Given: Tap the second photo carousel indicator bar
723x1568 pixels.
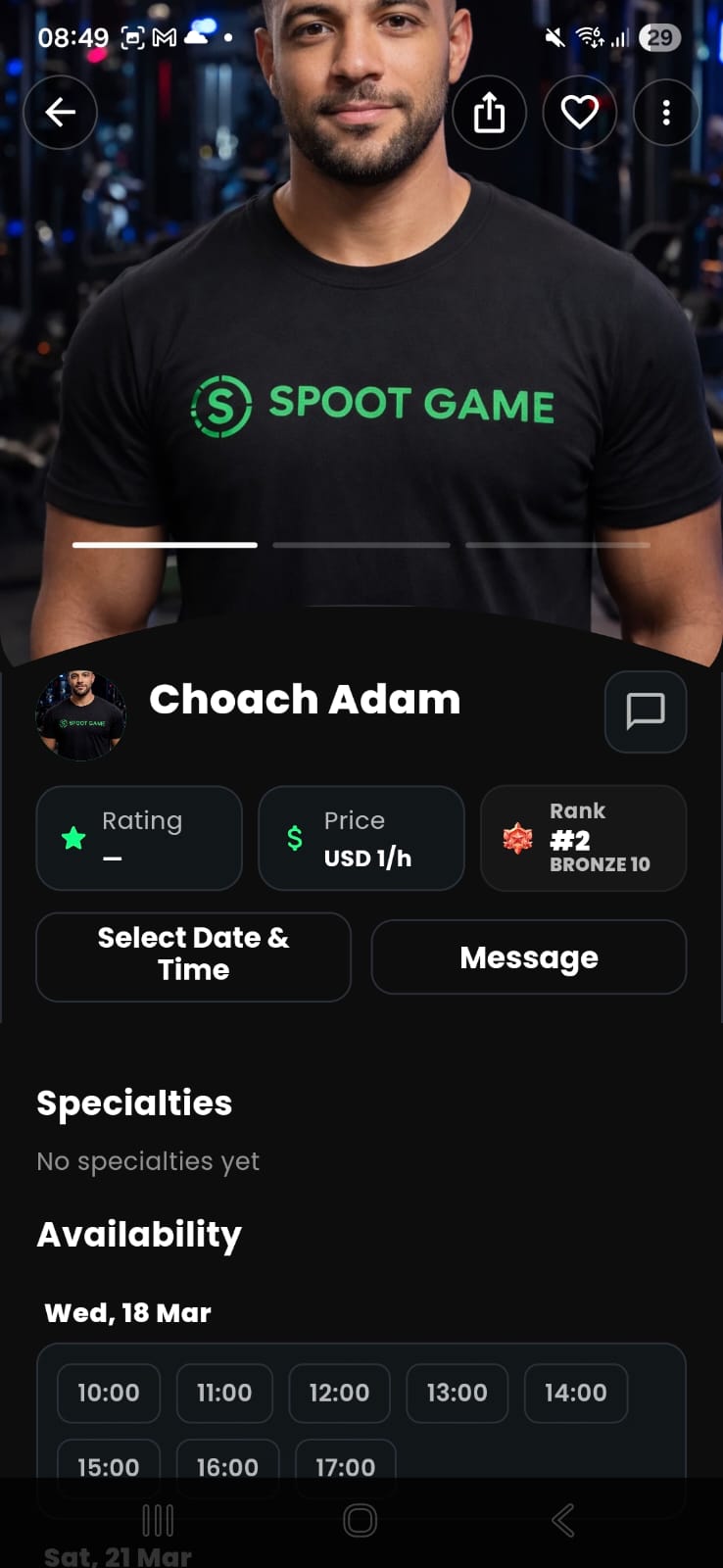Looking at the screenshot, I should point(361,545).
